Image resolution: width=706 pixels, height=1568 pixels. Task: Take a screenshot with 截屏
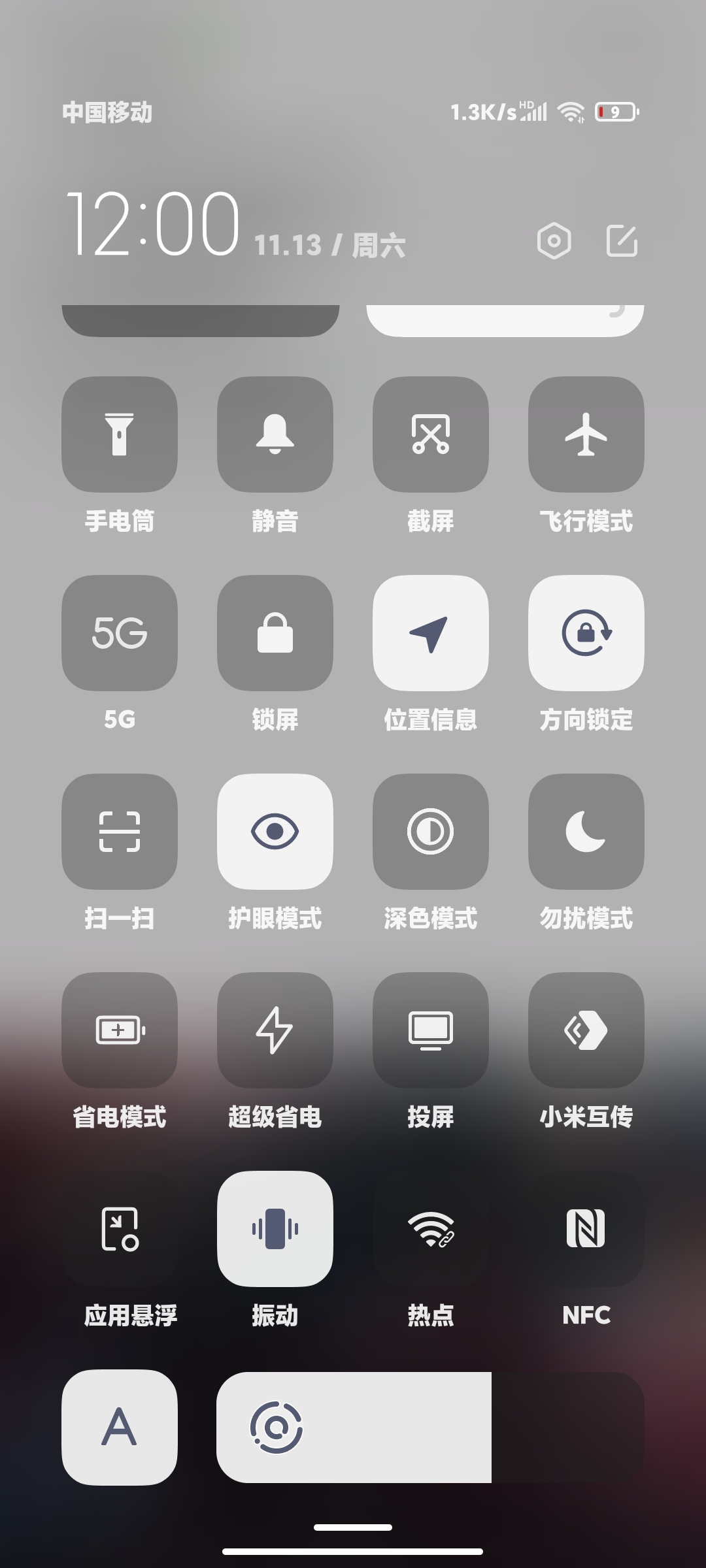tap(431, 434)
